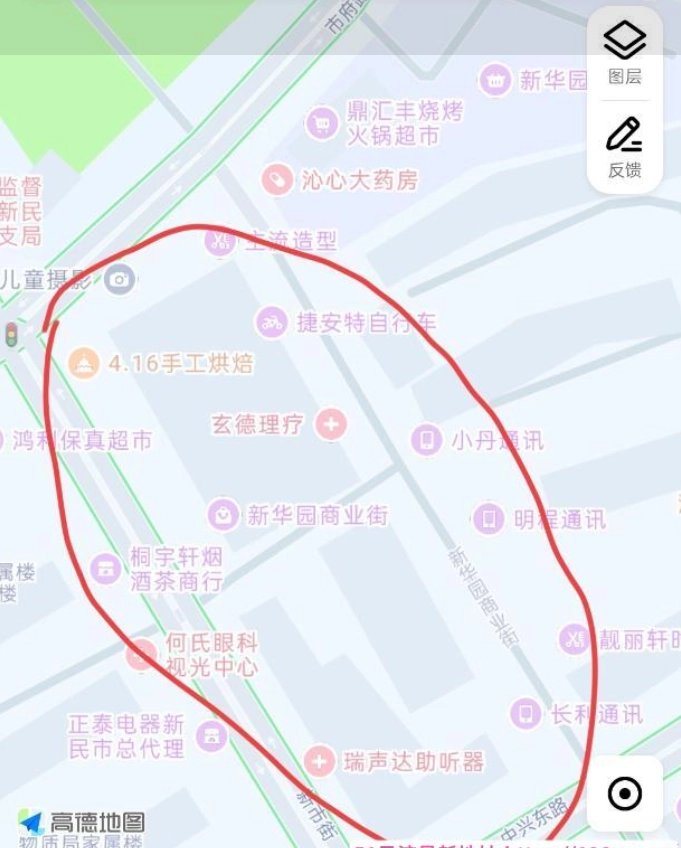View the 4.16手工烘焙 bakery marker
This screenshot has width=681, height=848.
pos(84,363)
